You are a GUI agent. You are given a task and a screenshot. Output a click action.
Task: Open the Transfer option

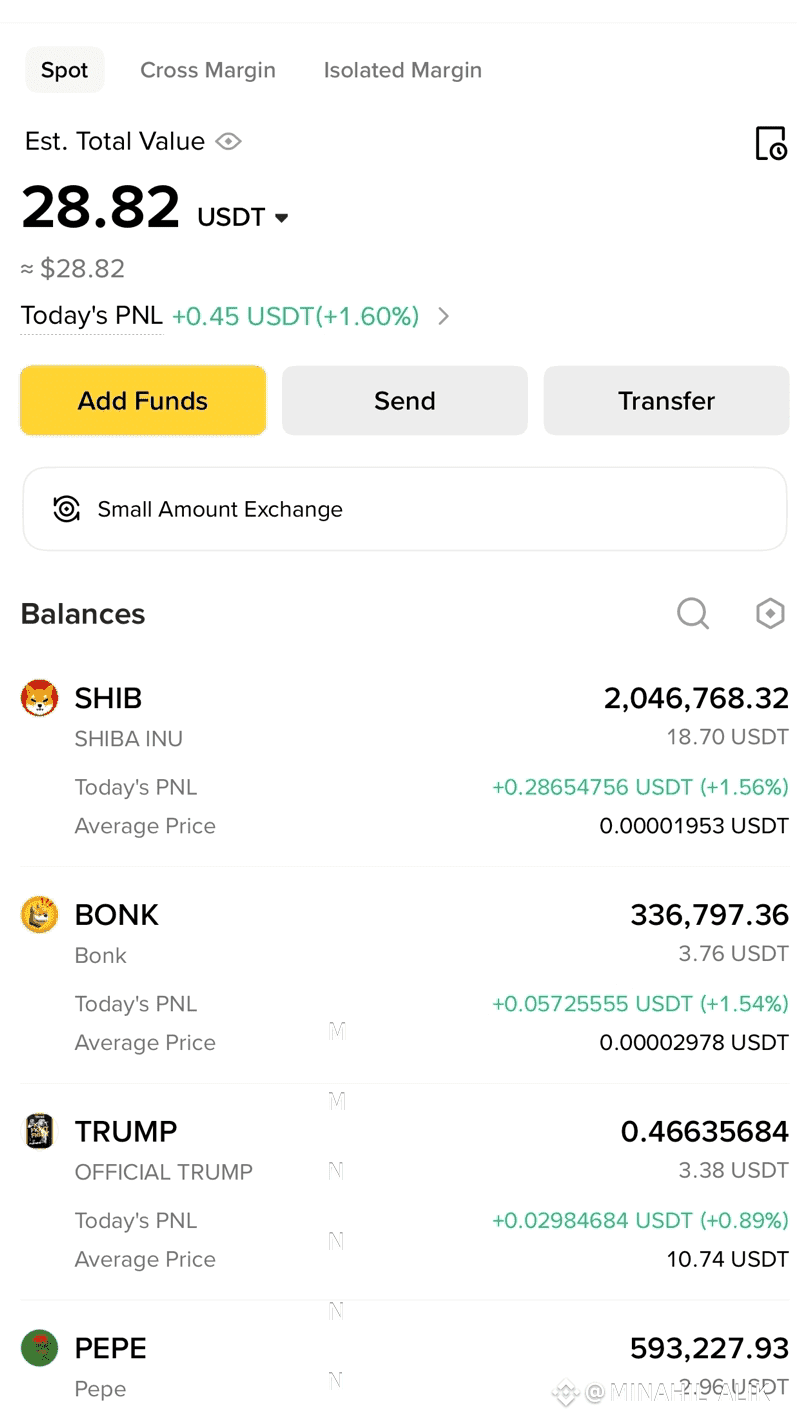[x=666, y=401]
